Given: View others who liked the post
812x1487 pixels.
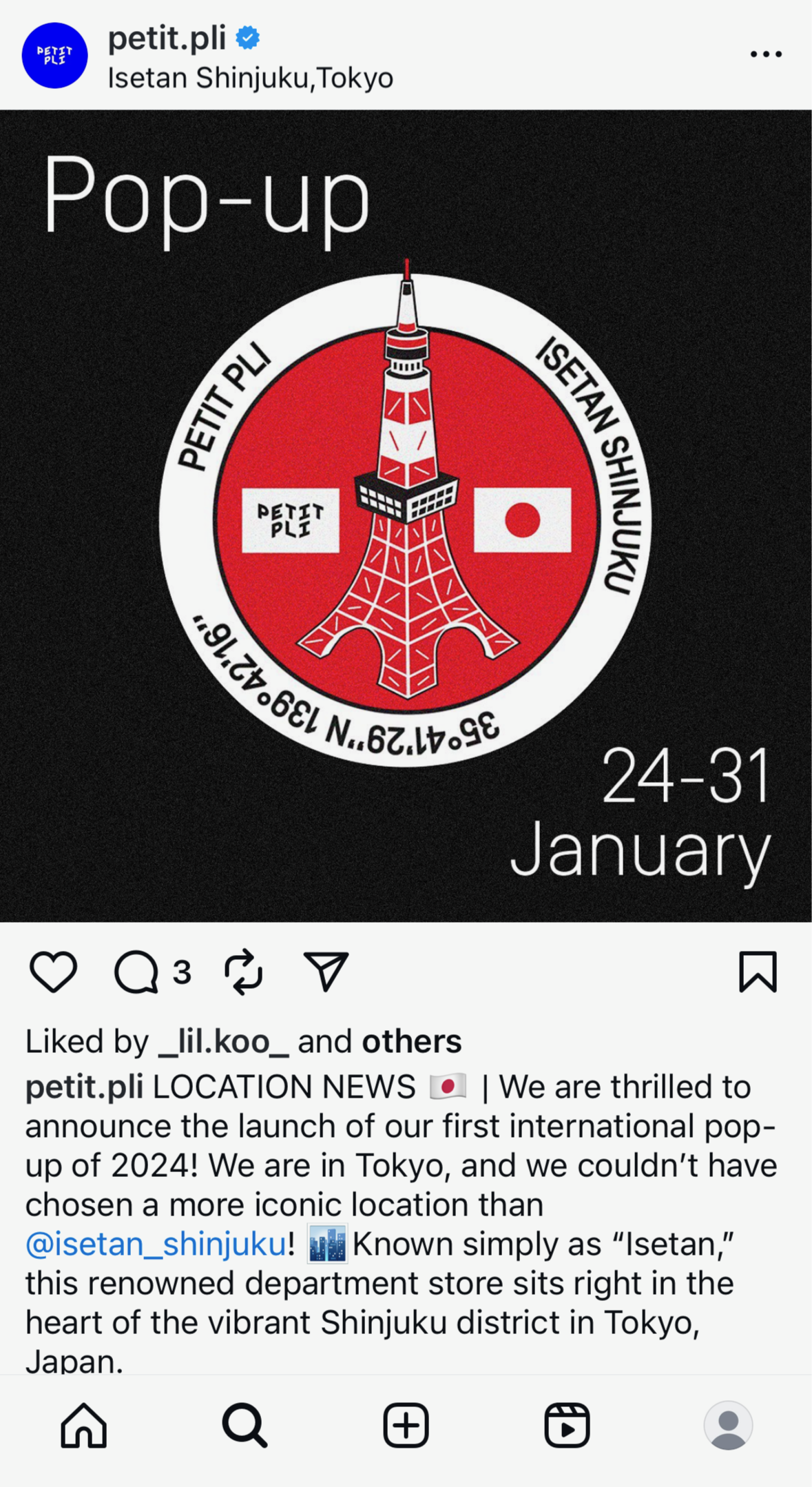Looking at the screenshot, I should 412,1041.
